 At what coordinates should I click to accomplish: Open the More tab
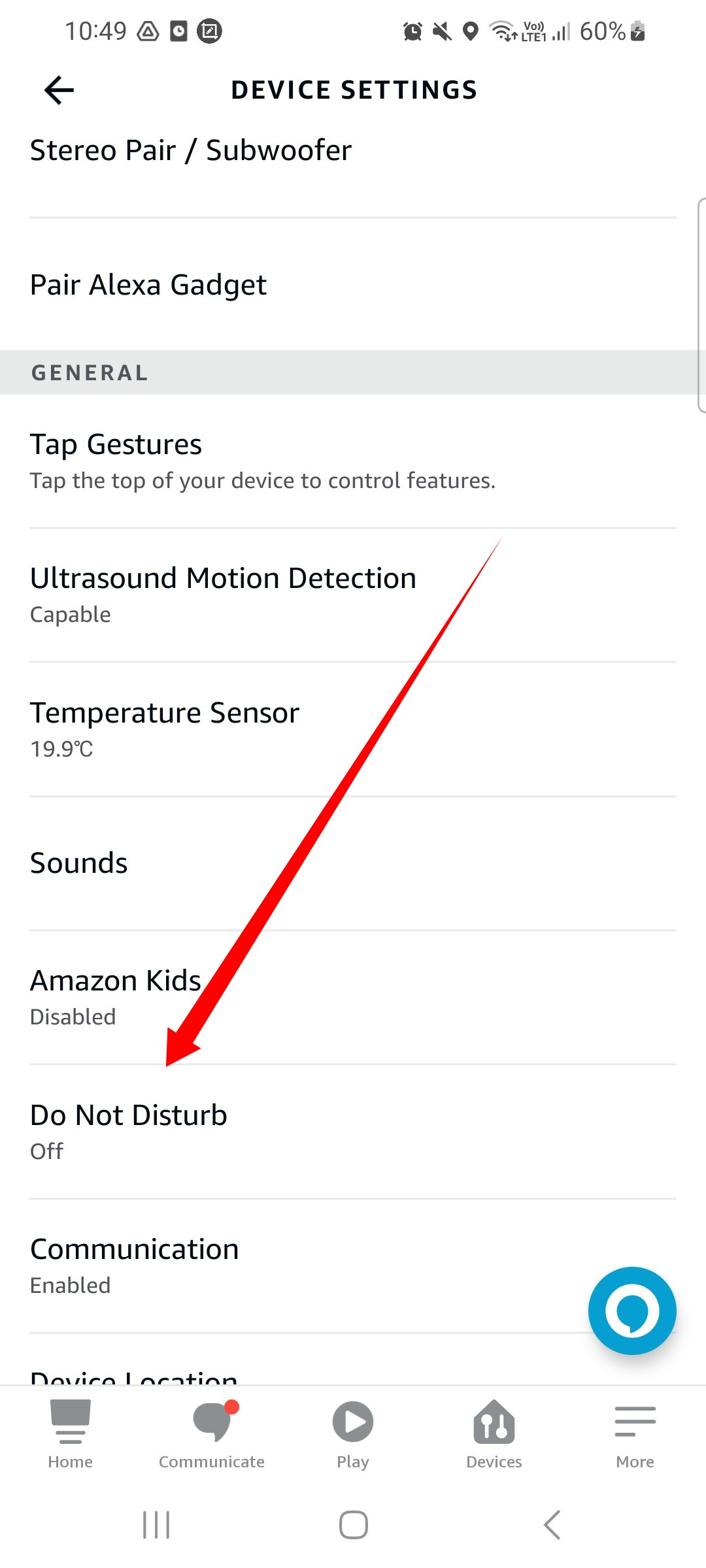635,1435
